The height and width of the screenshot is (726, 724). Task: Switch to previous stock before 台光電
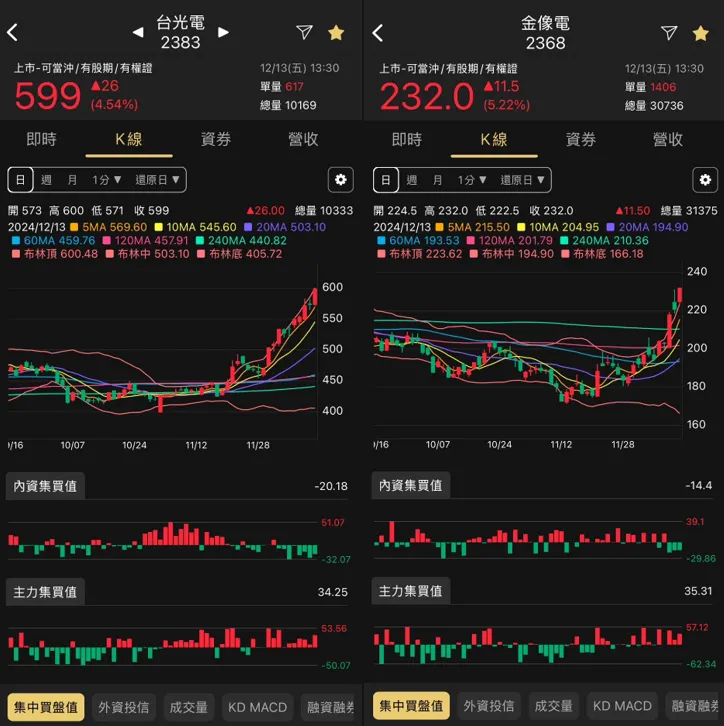pos(137,31)
